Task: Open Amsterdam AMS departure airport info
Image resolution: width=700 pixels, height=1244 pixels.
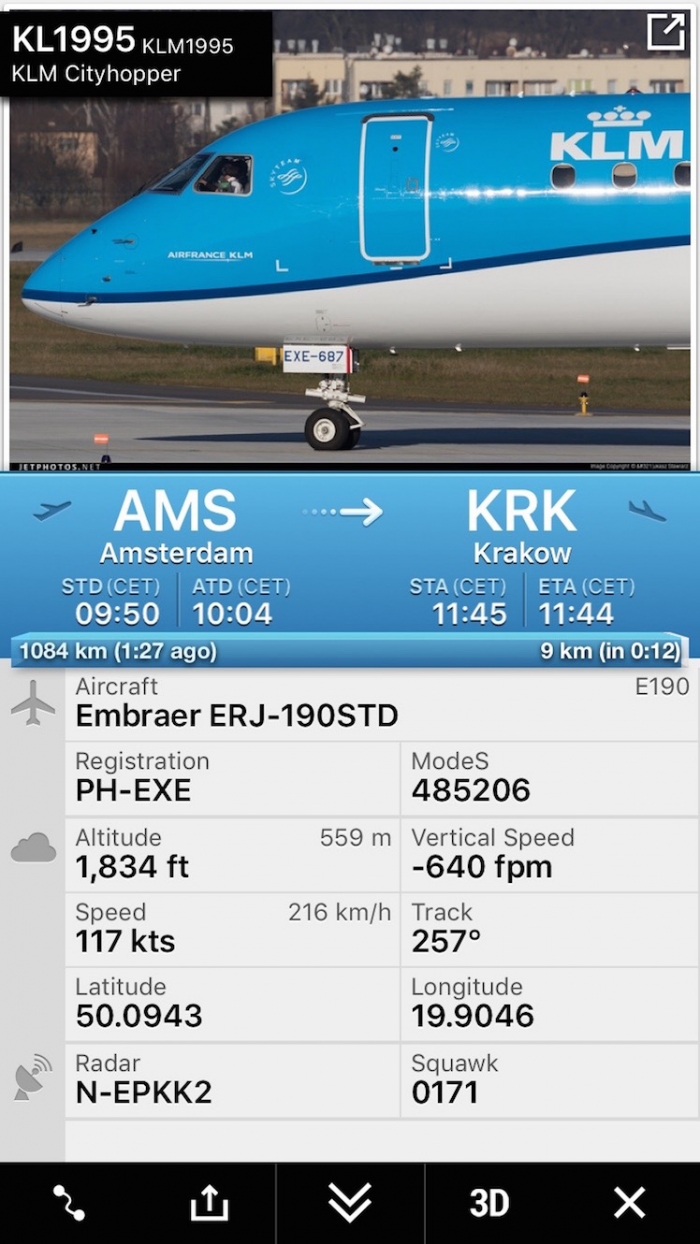Action: click(175, 527)
